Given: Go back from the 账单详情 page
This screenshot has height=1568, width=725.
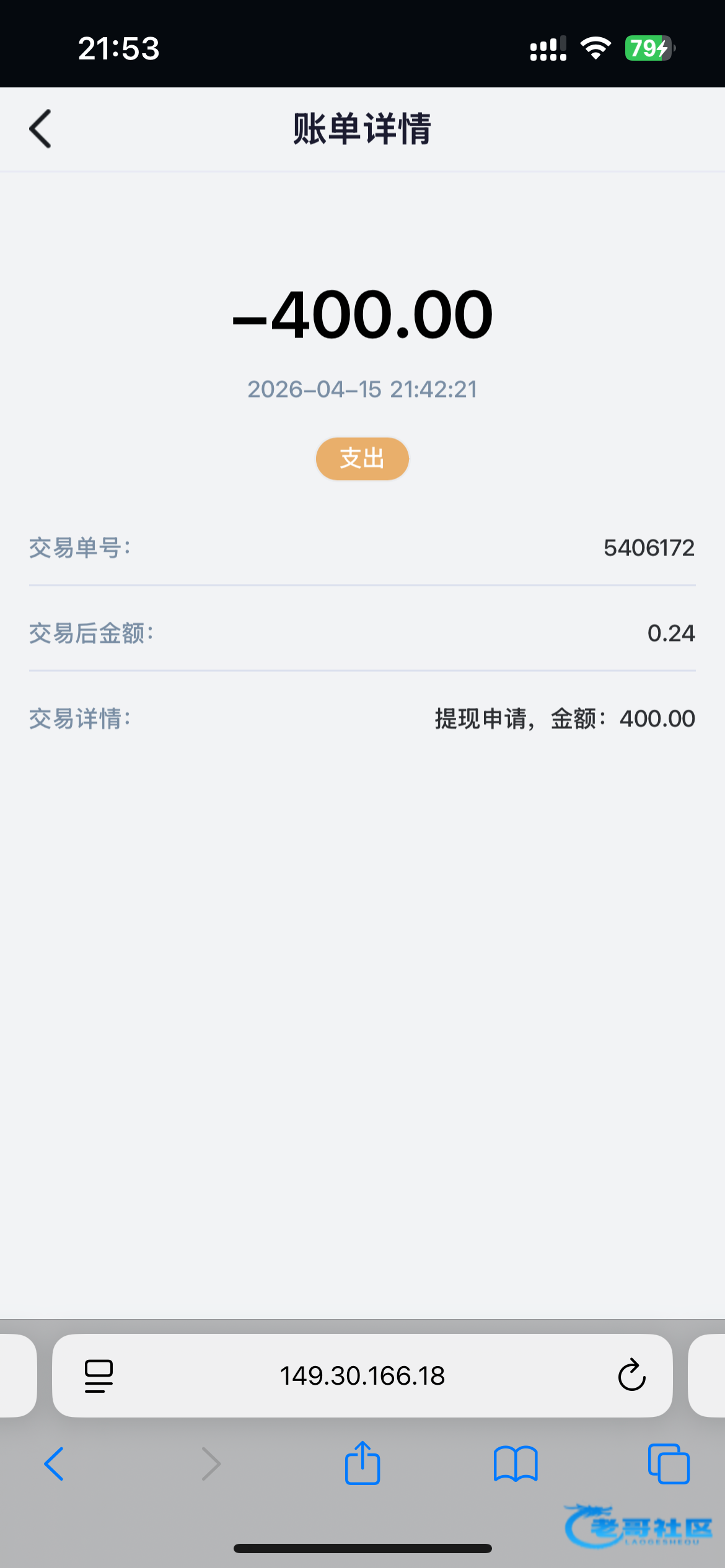Looking at the screenshot, I should tap(40, 129).
